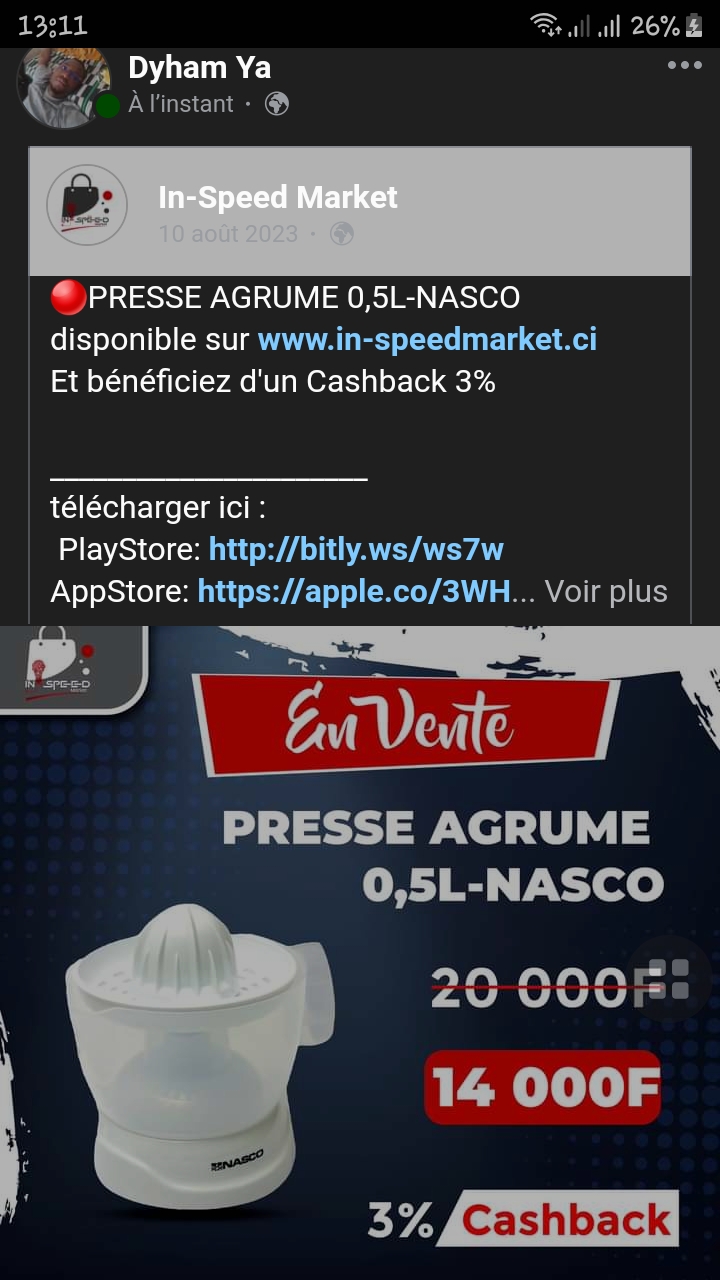Open the PlayStore bitly.ws link
The width and height of the screenshot is (720, 1280).
[x=356, y=549]
